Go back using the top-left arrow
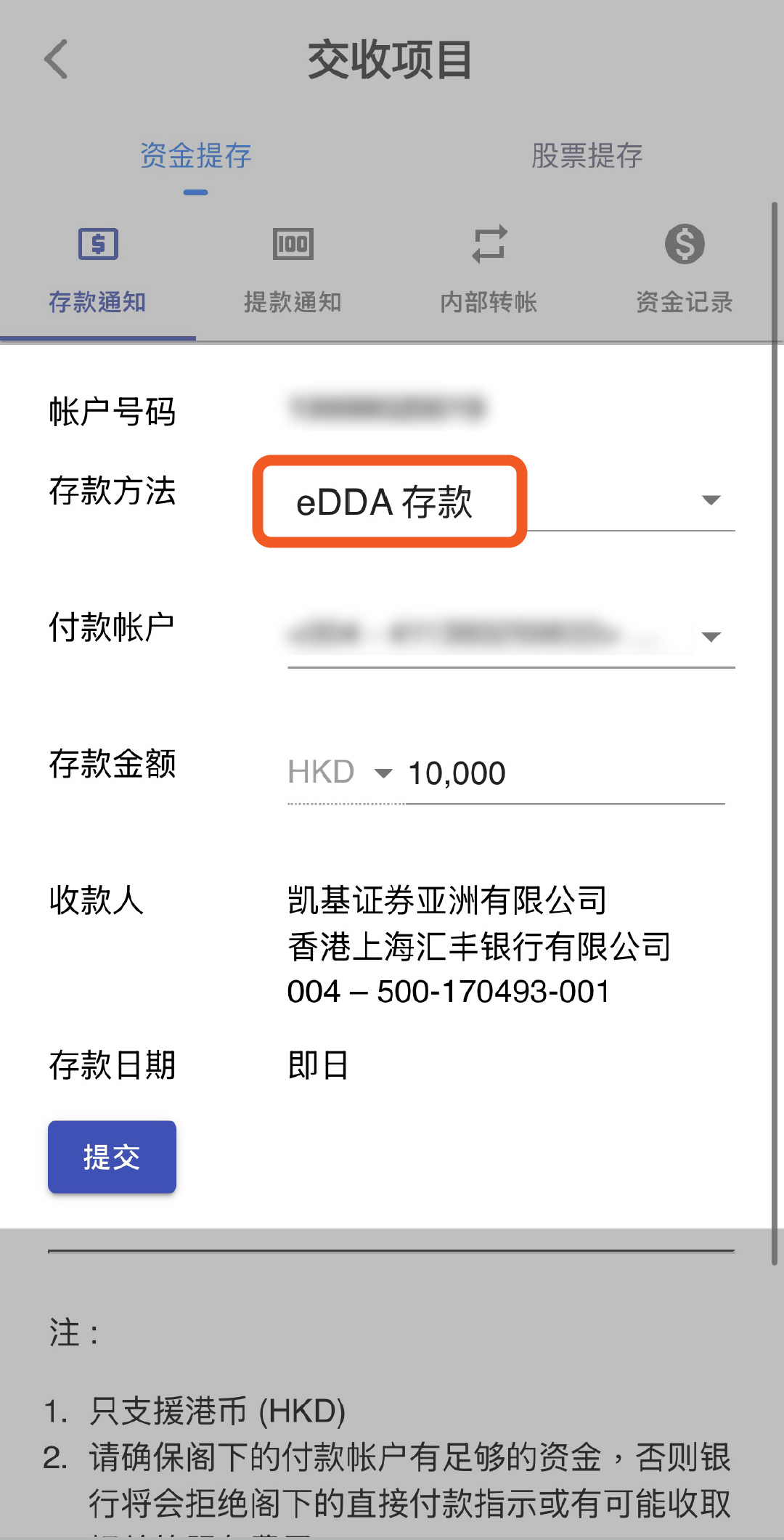 [56, 59]
